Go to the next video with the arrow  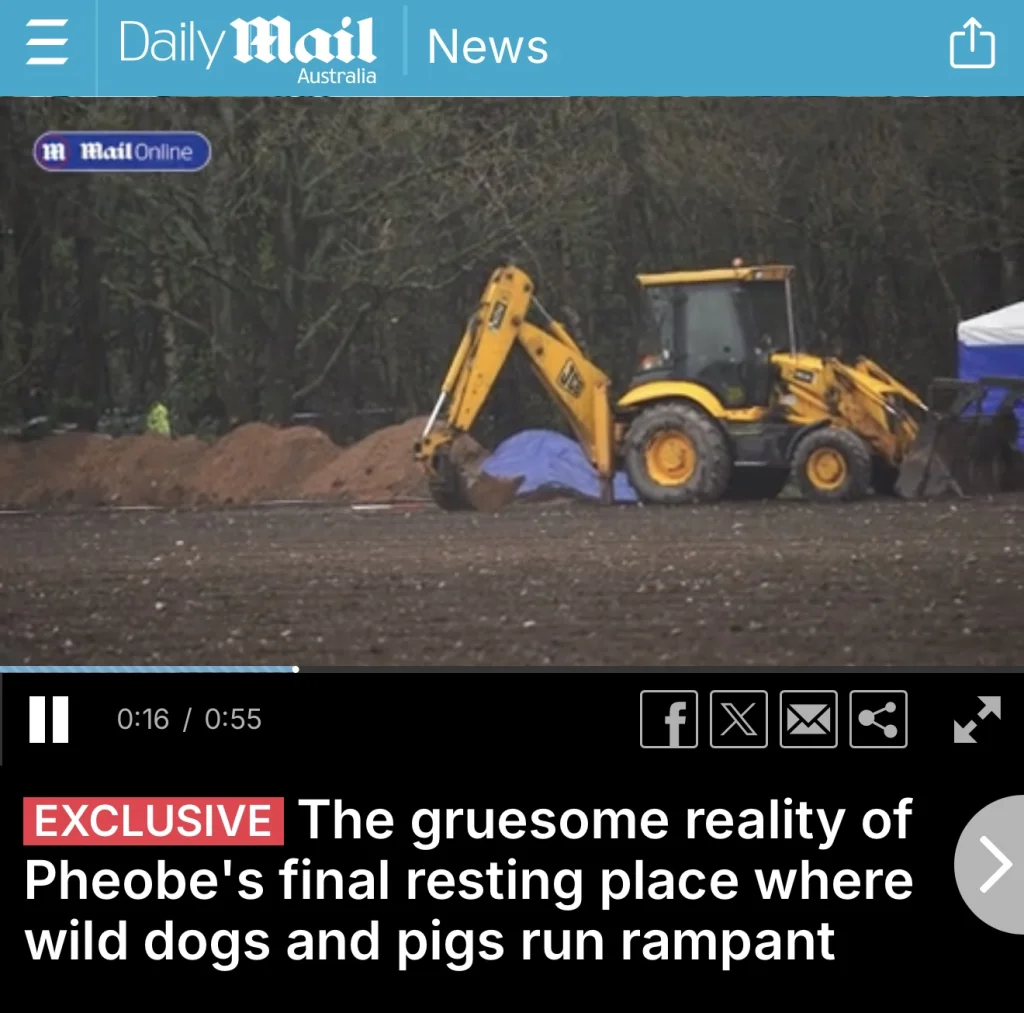[x=992, y=864]
